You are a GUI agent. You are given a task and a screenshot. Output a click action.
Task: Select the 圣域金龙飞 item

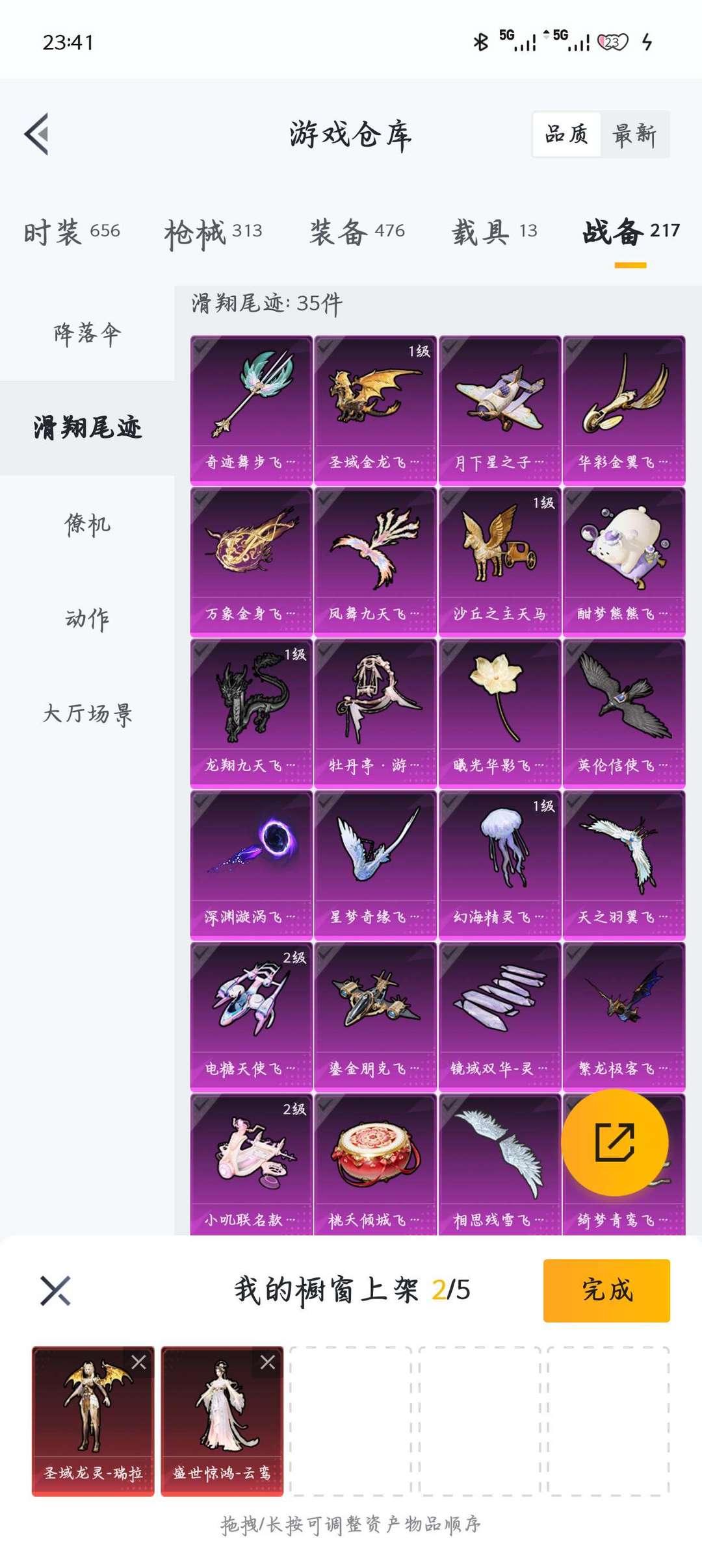[x=375, y=410]
